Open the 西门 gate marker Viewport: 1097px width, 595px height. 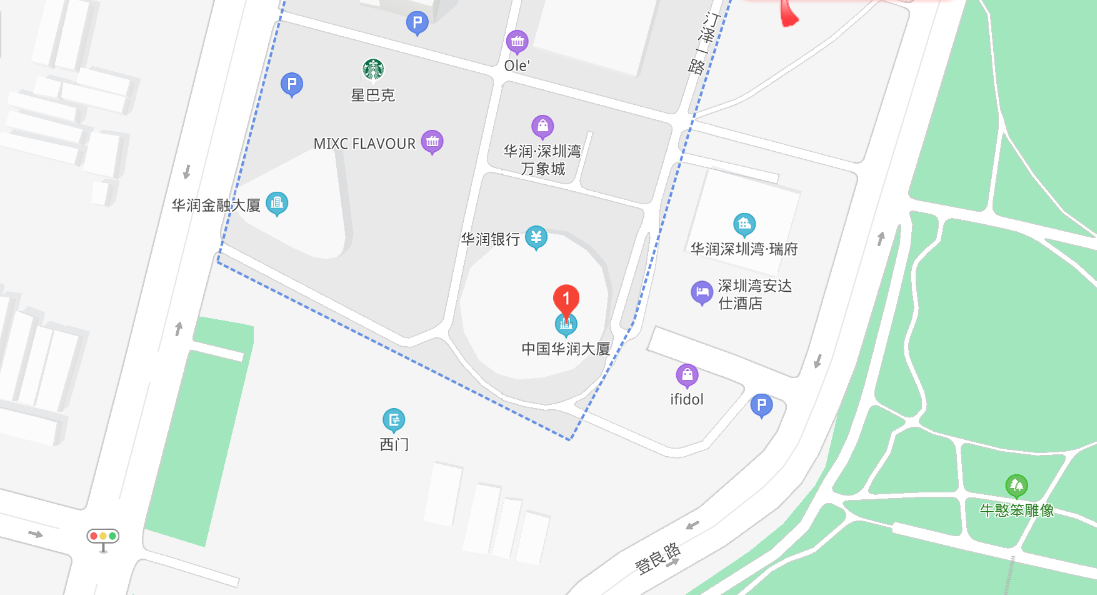(394, 420)
